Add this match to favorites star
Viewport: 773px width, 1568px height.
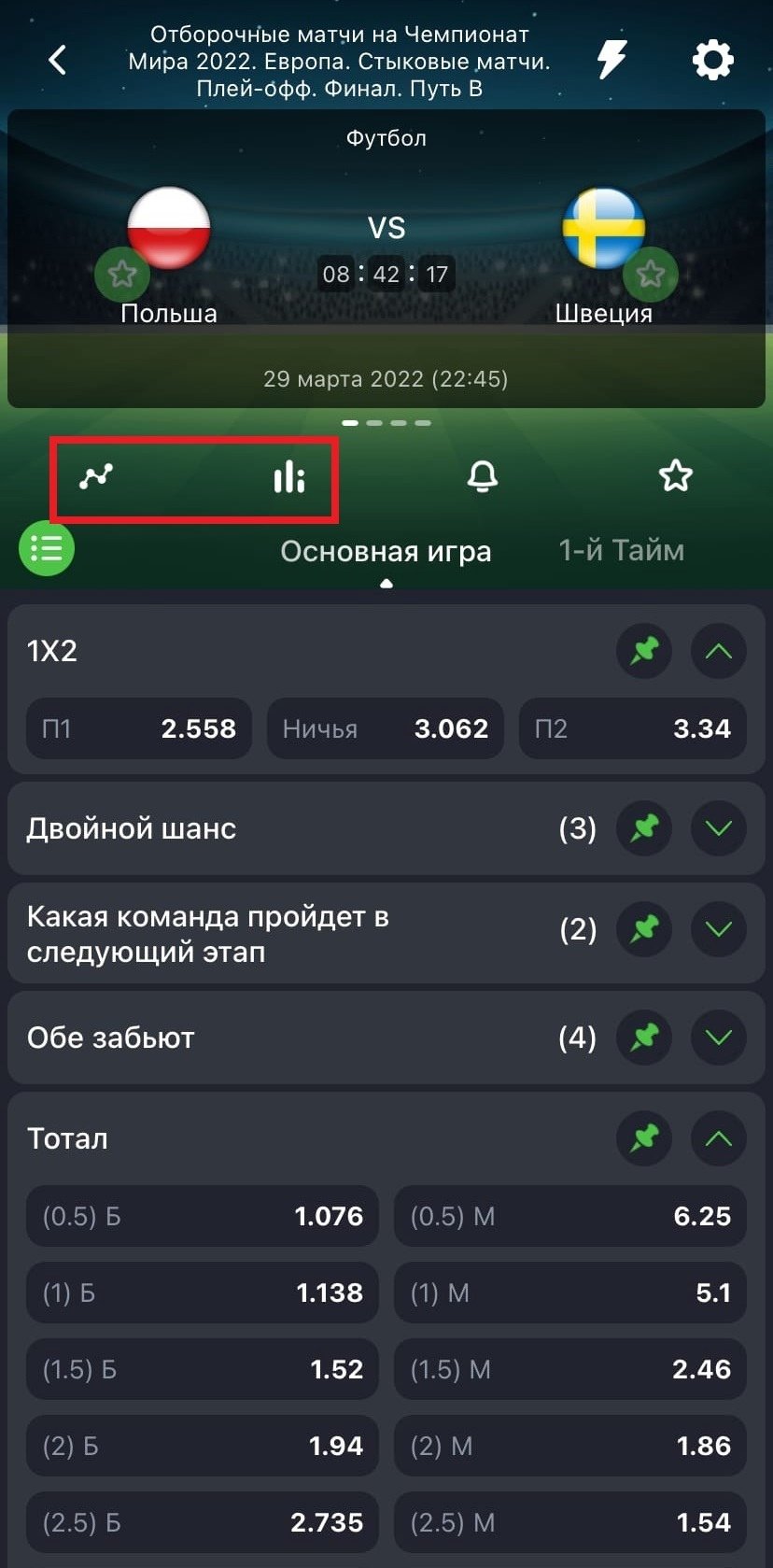point(675,476)
